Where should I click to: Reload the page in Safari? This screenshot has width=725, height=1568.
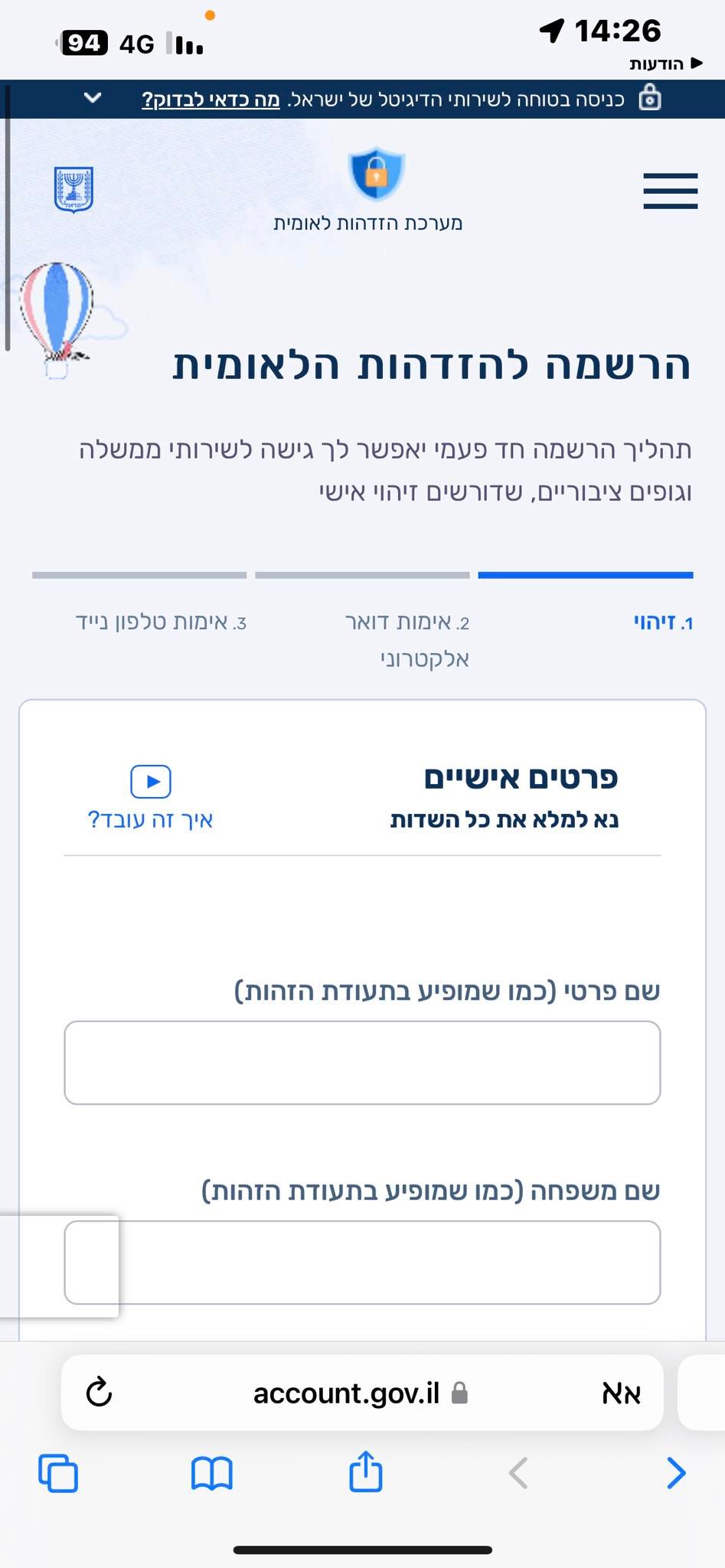click(x=100, y=1392)
